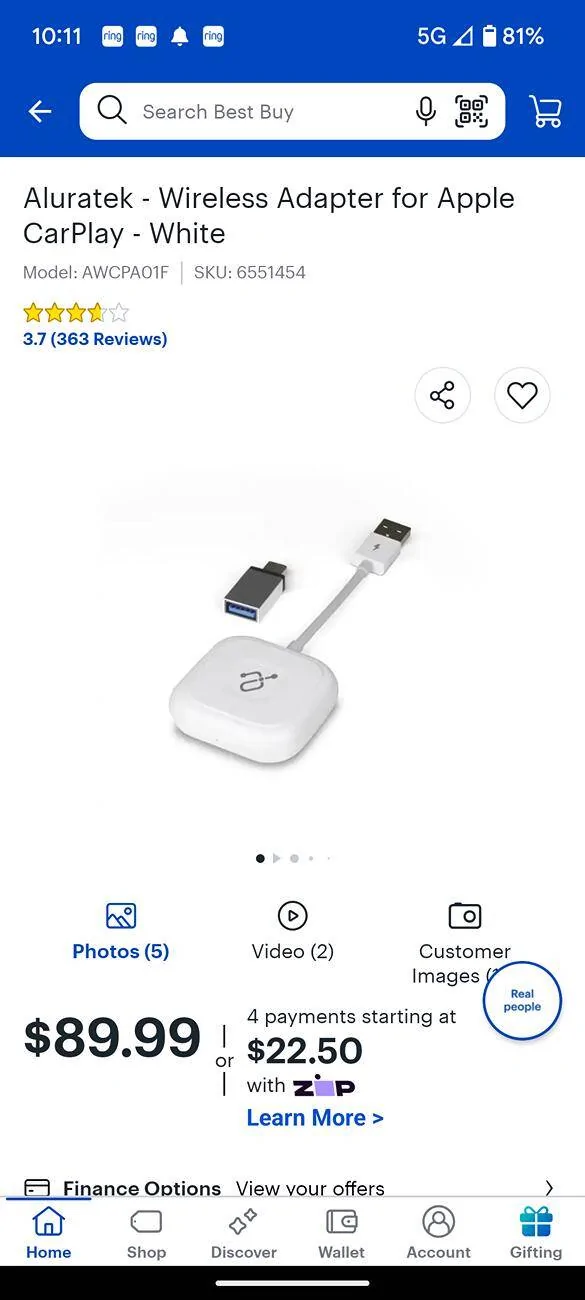Open the Gifting tab

pos(536,1233)
